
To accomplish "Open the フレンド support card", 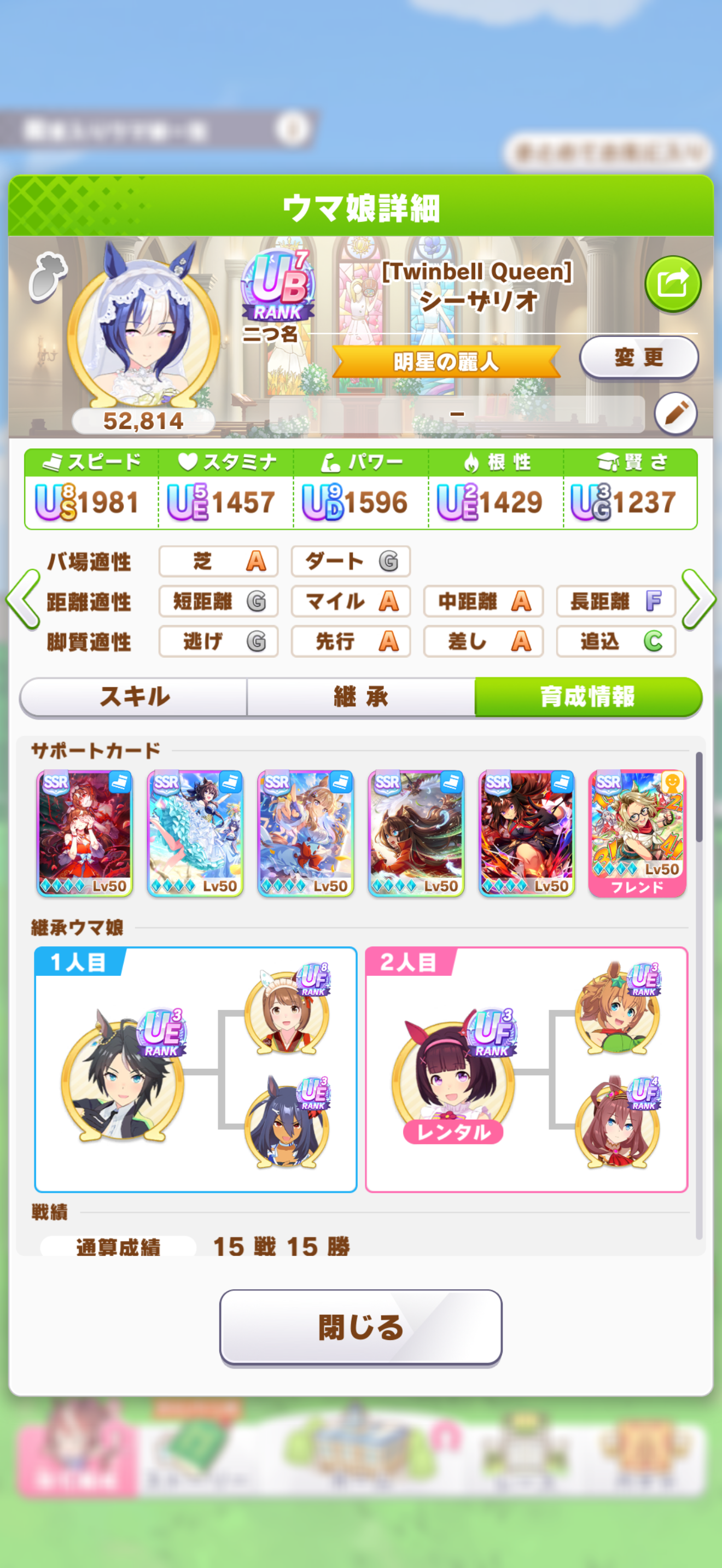I will coord(637,833).
